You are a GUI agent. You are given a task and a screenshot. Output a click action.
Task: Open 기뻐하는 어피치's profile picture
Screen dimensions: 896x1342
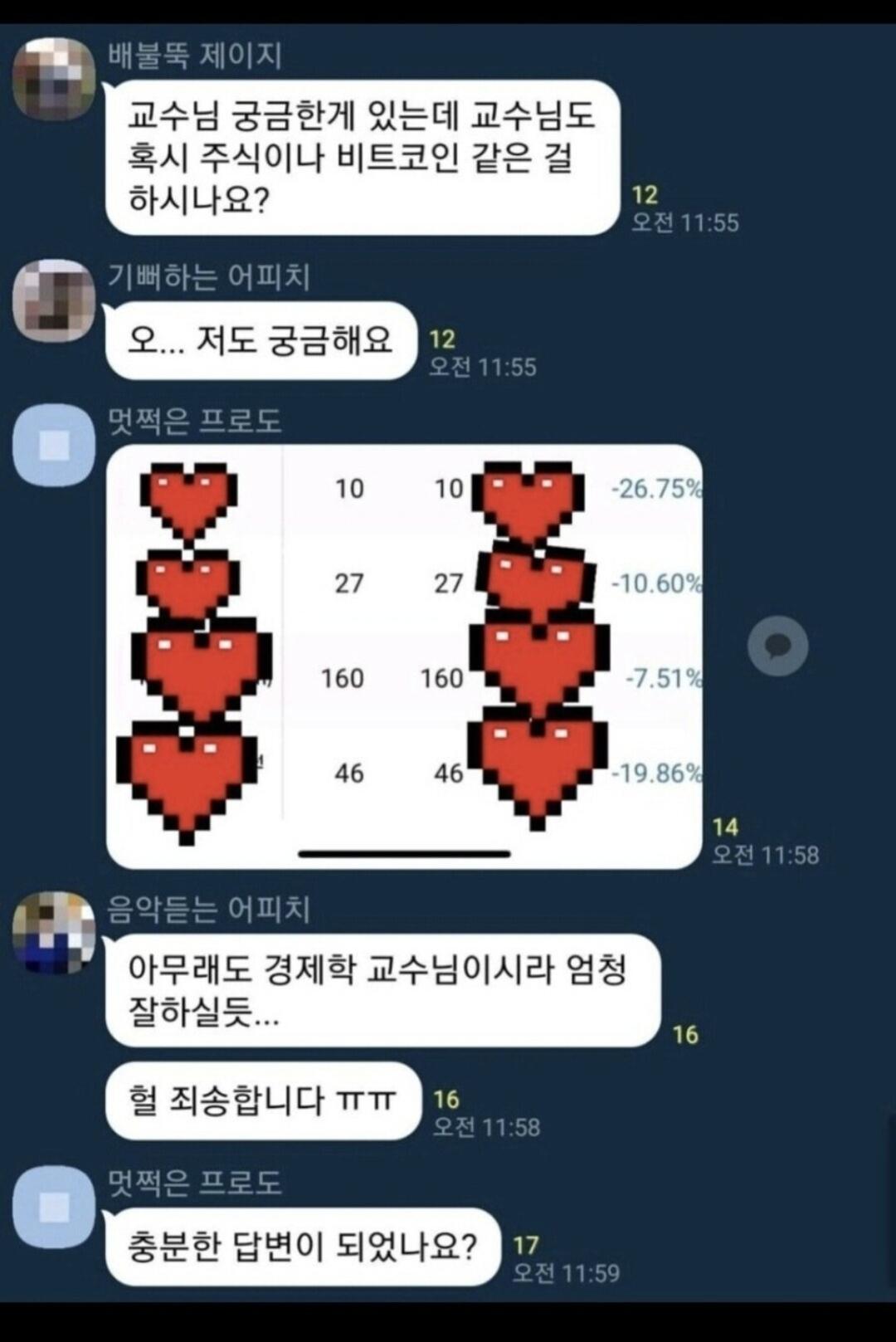pyautogui.click(x=54, y=300)
